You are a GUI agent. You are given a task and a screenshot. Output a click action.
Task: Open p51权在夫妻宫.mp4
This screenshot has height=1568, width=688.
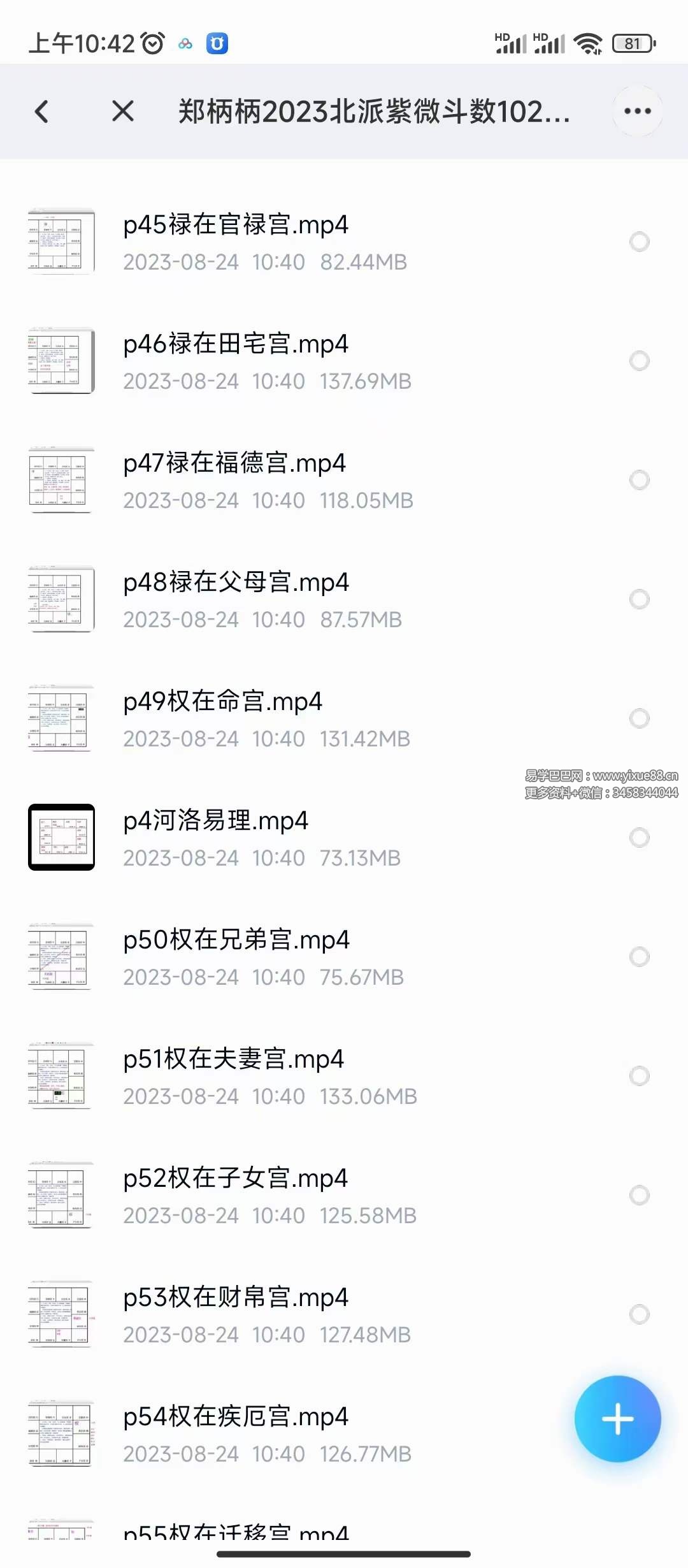[268, 1076]
